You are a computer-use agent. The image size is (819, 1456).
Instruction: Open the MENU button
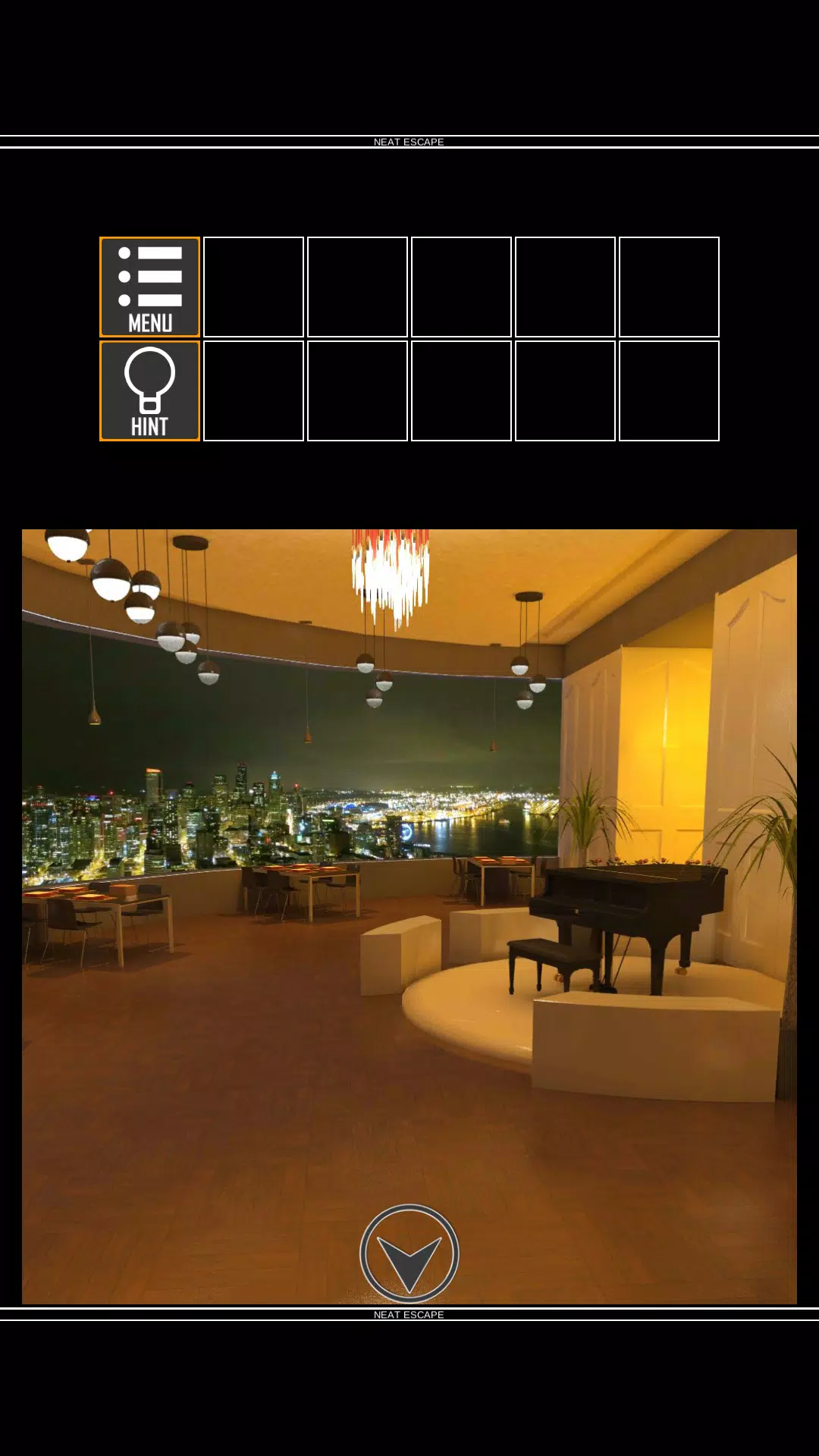coord(149,287)
